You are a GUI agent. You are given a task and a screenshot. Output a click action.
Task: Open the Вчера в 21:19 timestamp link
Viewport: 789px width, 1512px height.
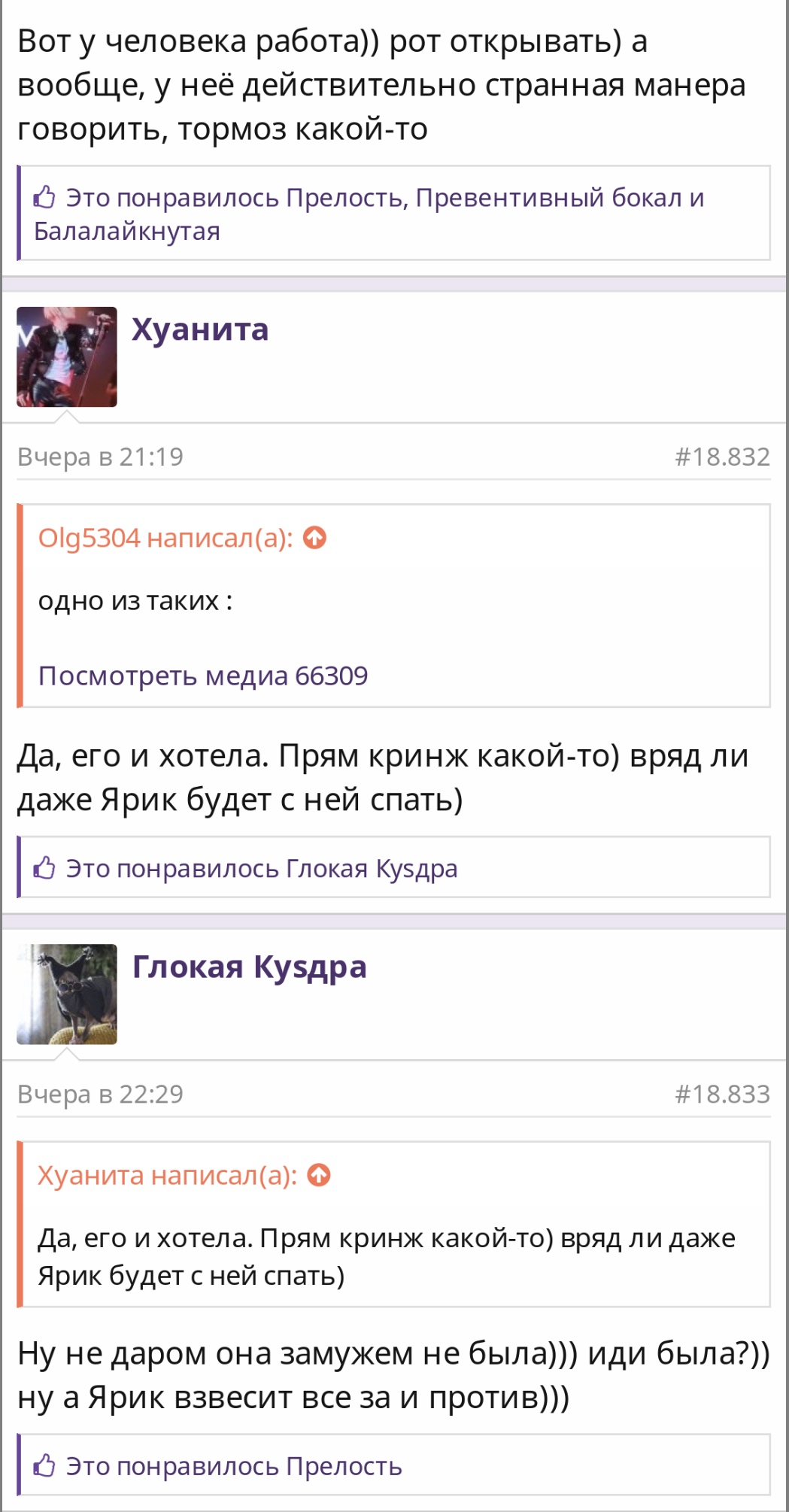[100, 457]
